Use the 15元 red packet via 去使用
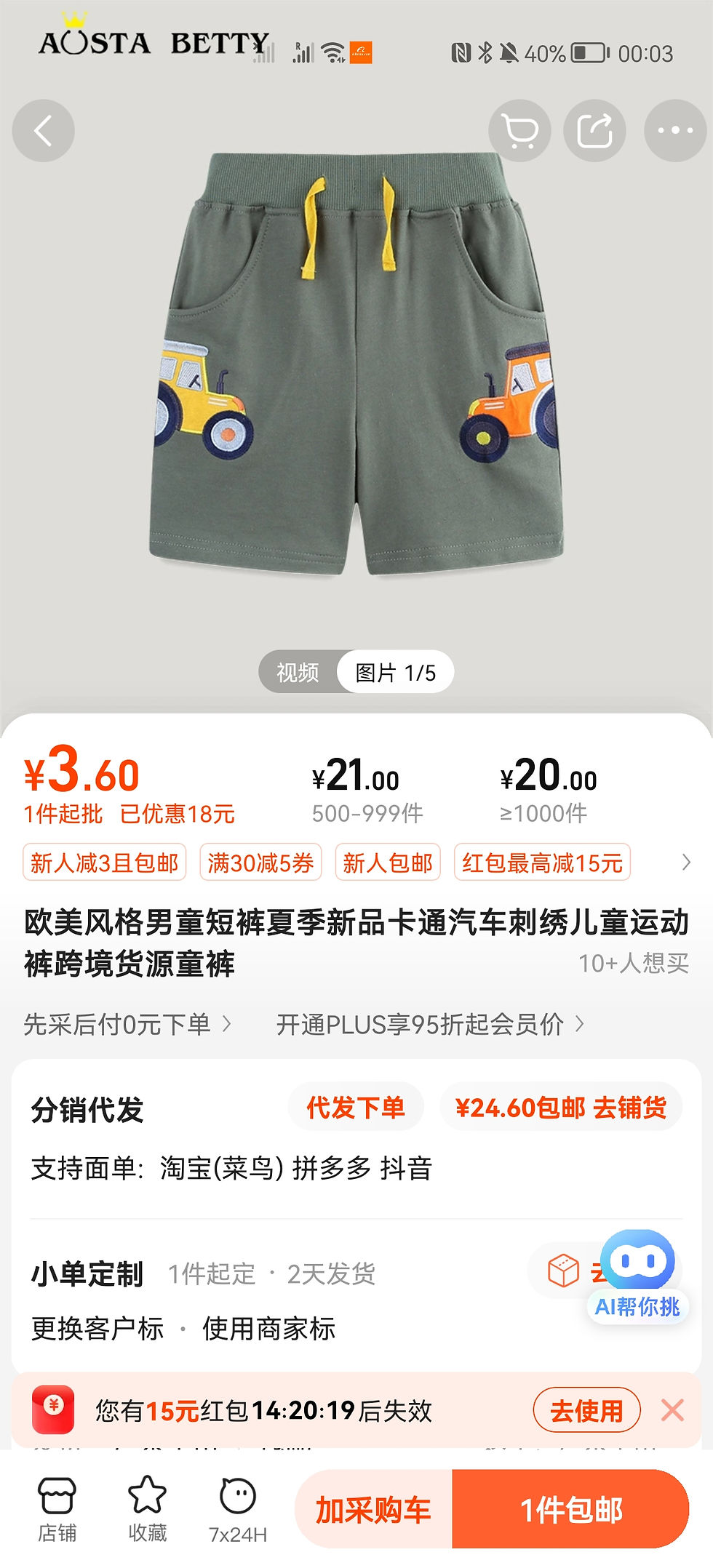The image size is (713, 1568). [x=586, y=1410]
